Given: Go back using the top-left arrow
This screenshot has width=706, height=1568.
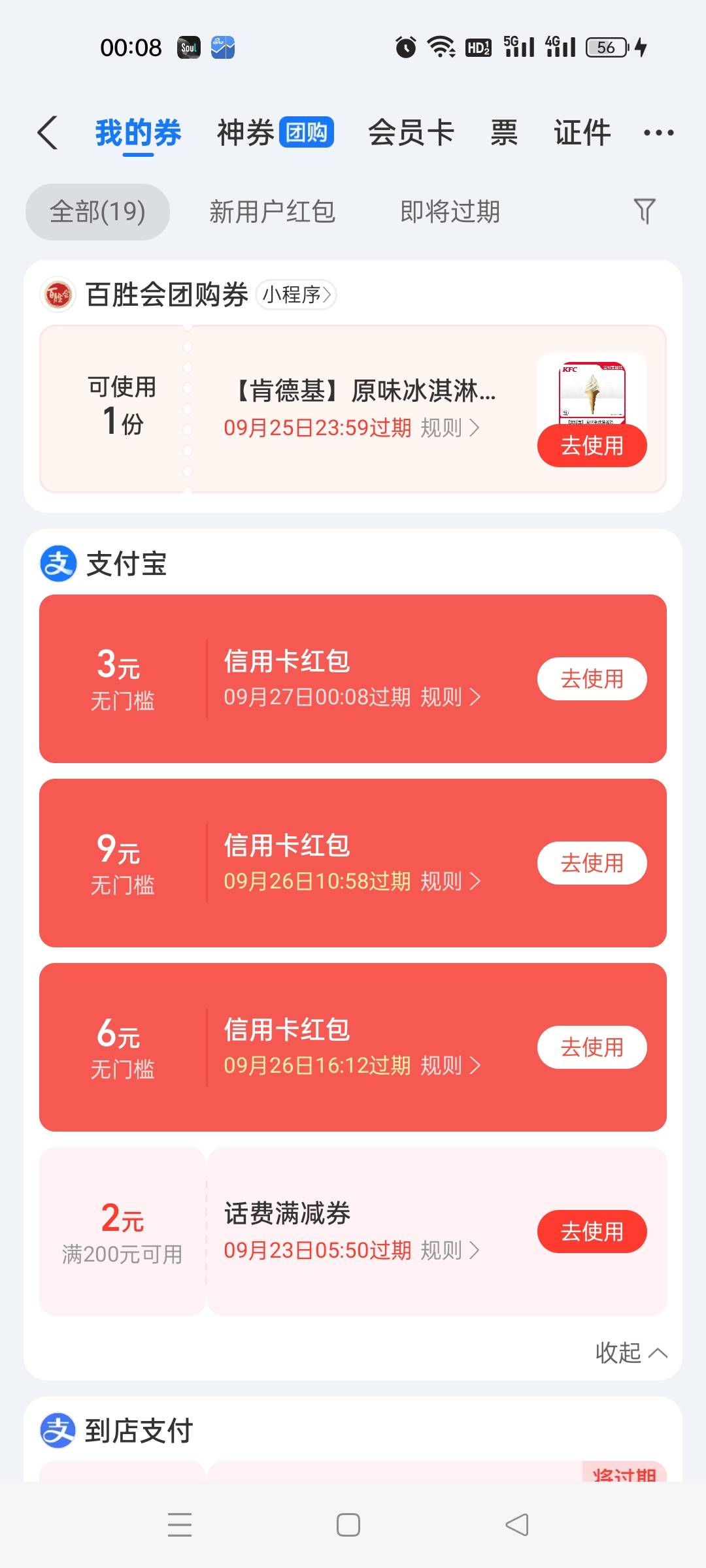Looking at the screenshot, I should pyautogui.click(x=48, y=133).
